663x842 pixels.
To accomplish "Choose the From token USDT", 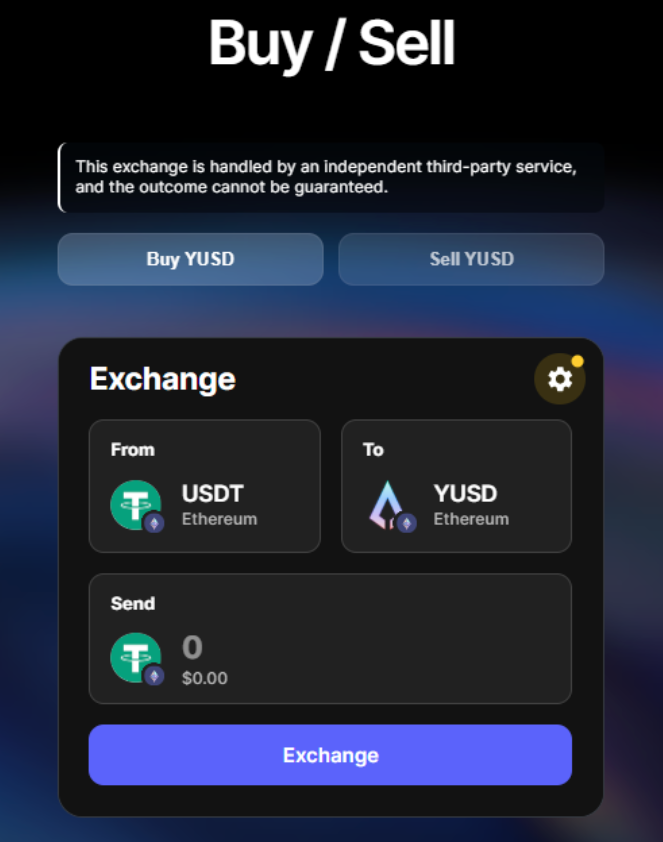I will (x=204, y=486).
